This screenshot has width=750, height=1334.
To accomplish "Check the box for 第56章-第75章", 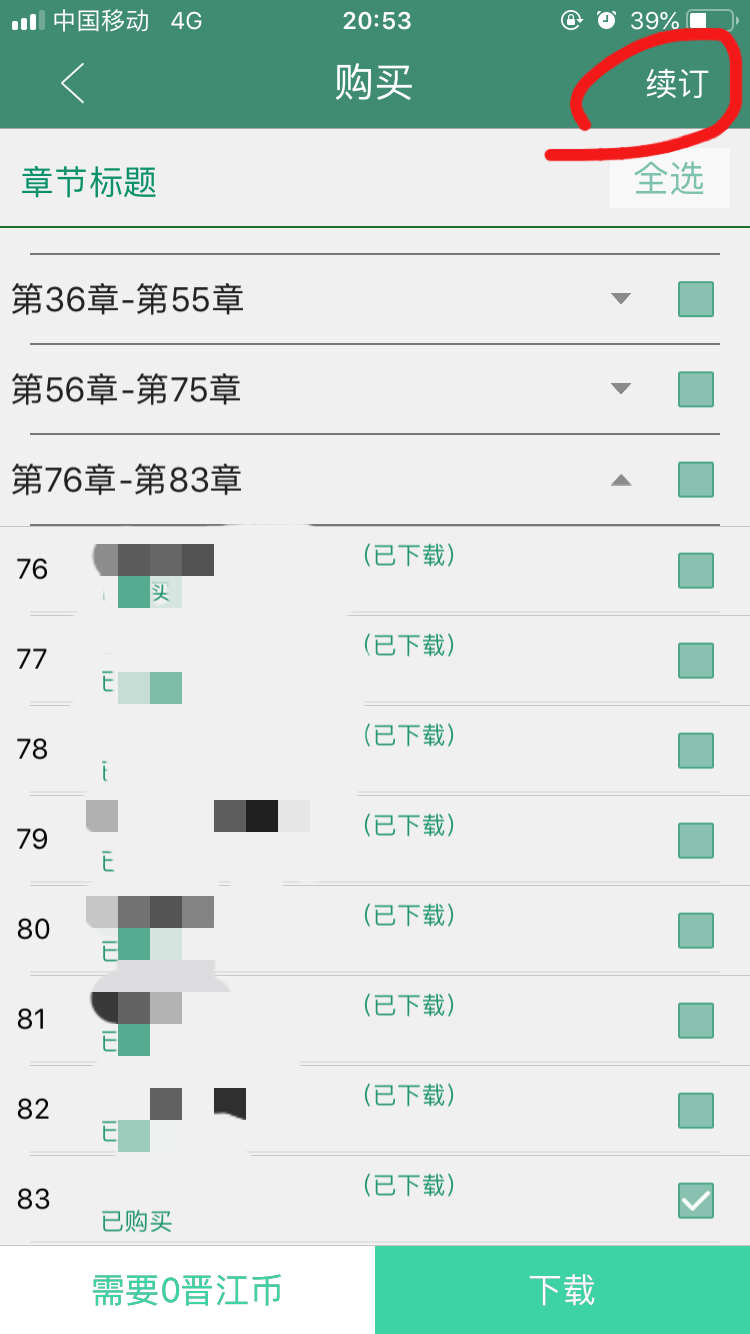I will pos(696,389).
